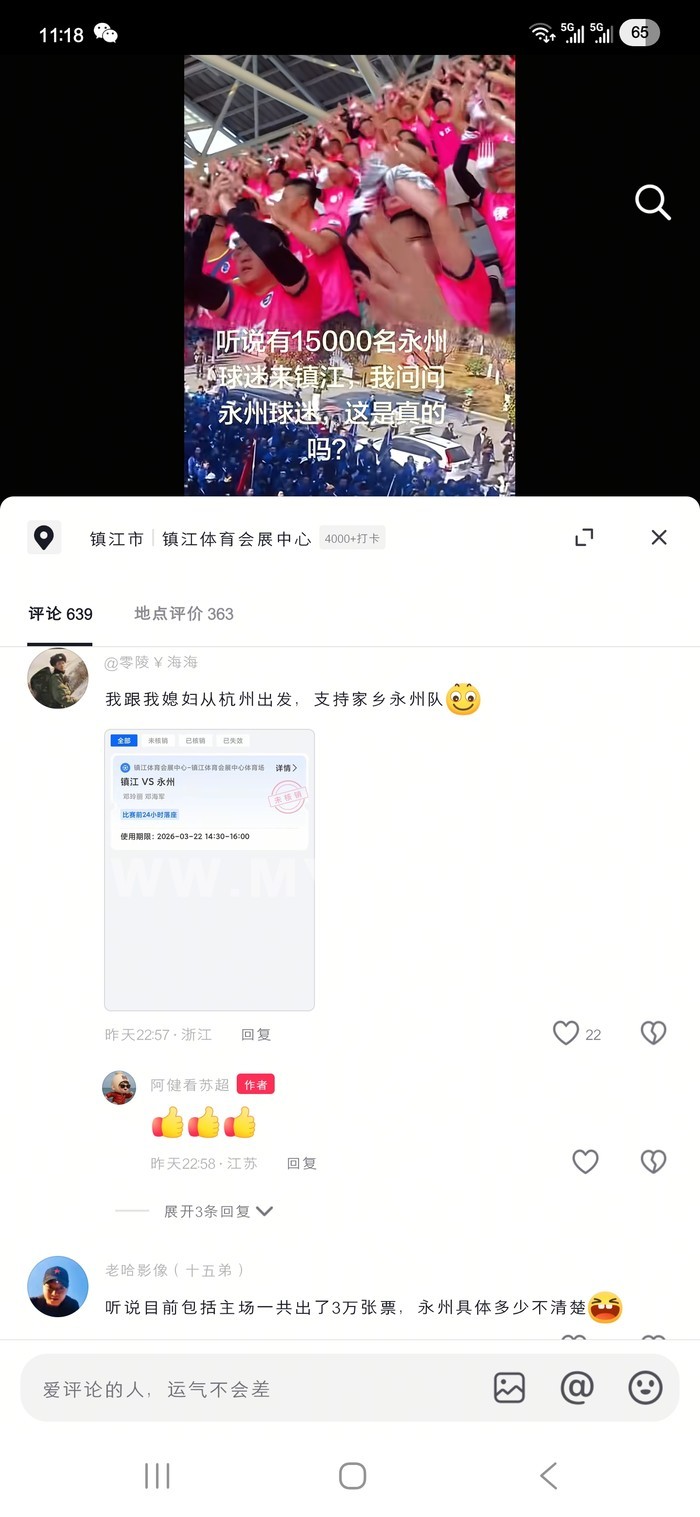Like 阿健看苏超's reply
The width and height of the screenshot is (700, 1517).
[585, 1161]
